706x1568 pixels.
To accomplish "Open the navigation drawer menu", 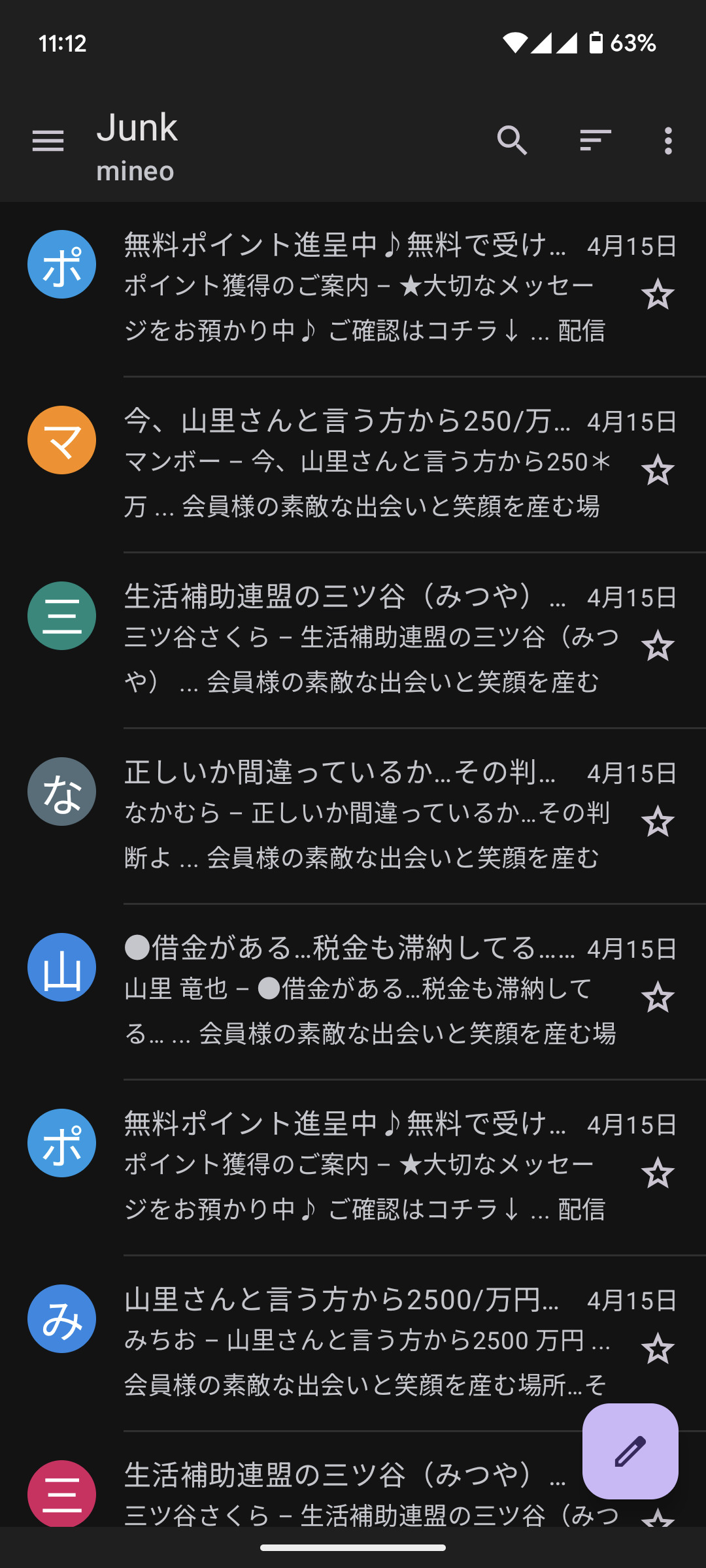I will 48,140.
